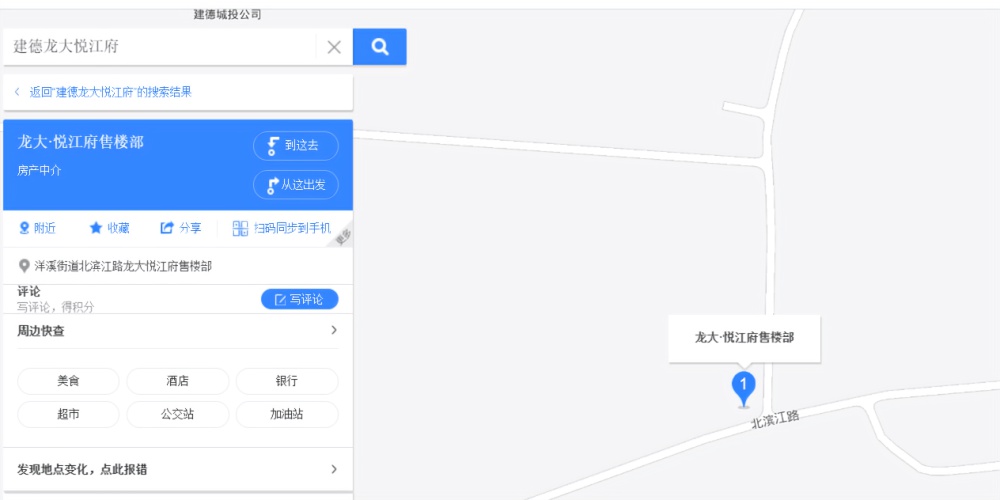Save this place with 收藏
The image size is (1000, 500).
[109, 228]
